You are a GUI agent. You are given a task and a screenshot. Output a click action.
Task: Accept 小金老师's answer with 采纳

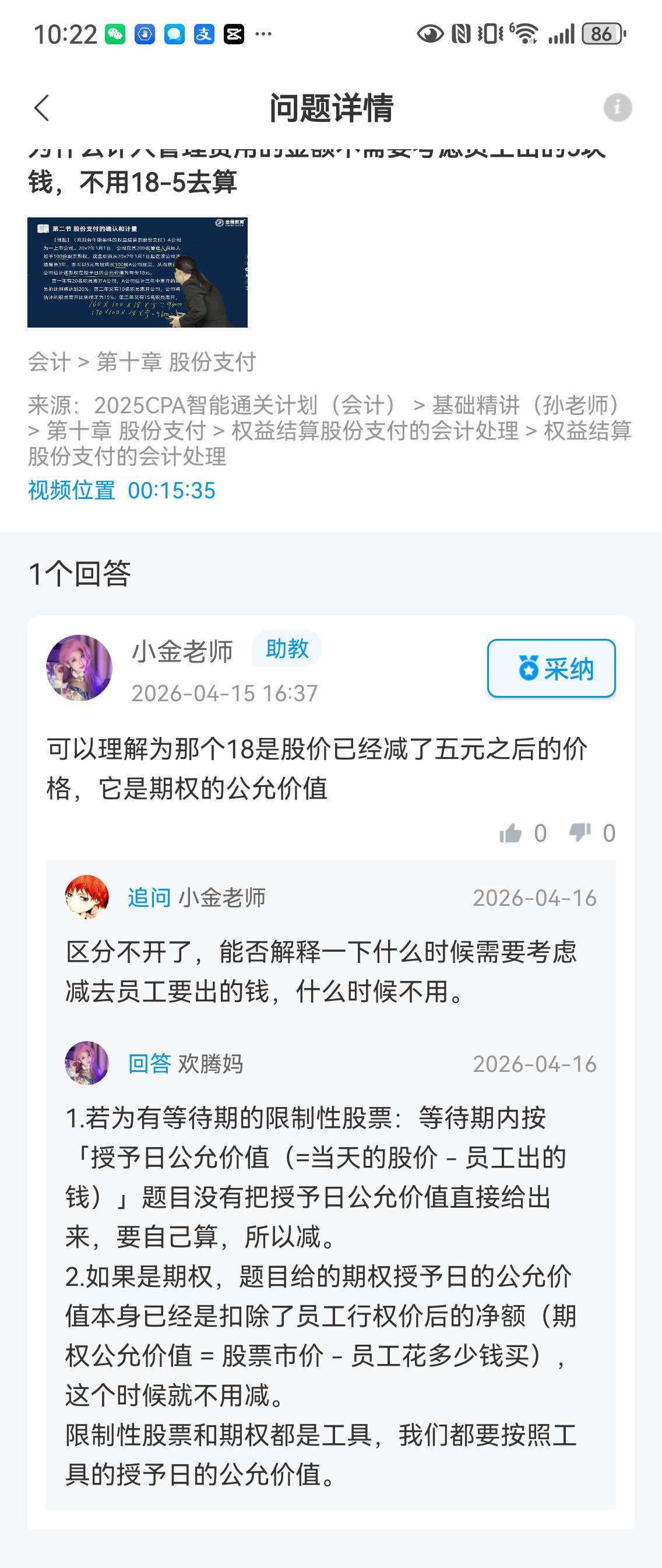551,668
